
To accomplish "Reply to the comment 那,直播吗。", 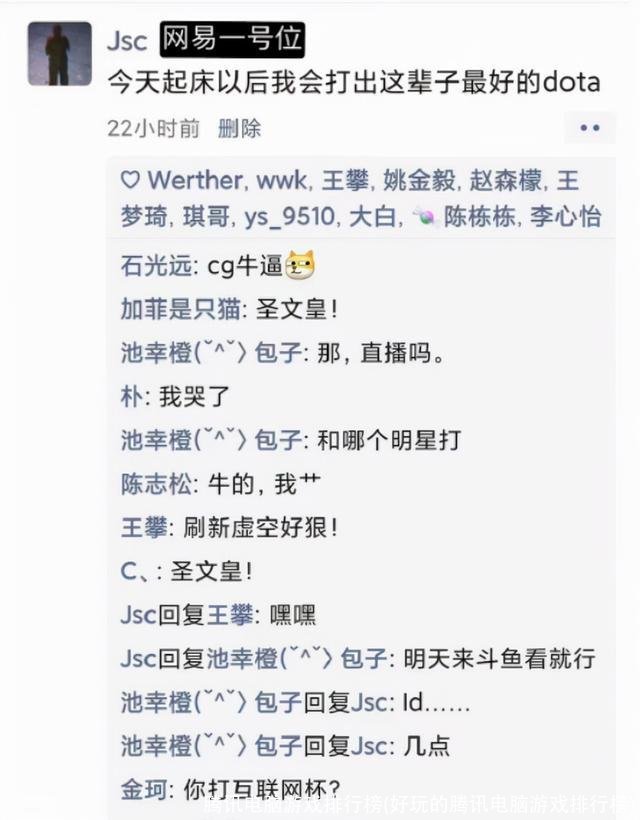I will click(380, 353).
